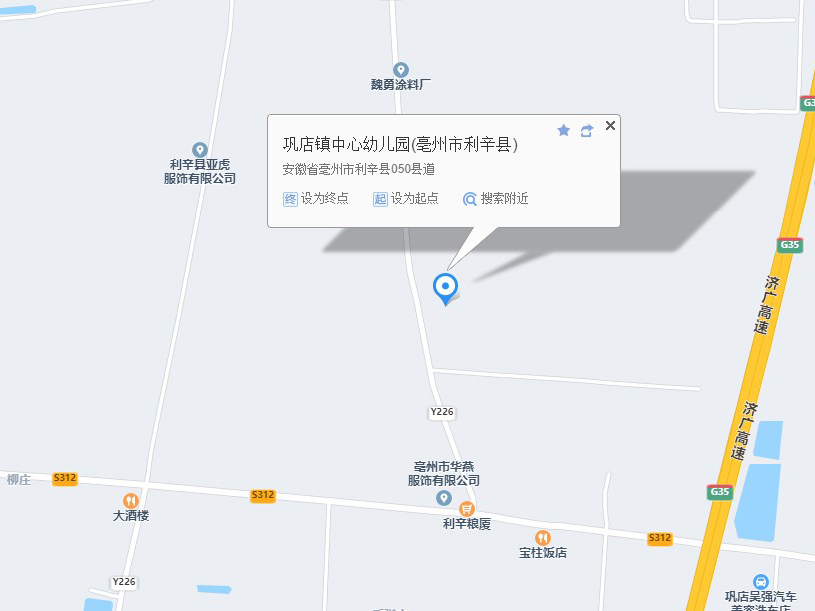Share the 巩店镇中心幼儿园 location
815x611 pixels.
pos(587,131)
